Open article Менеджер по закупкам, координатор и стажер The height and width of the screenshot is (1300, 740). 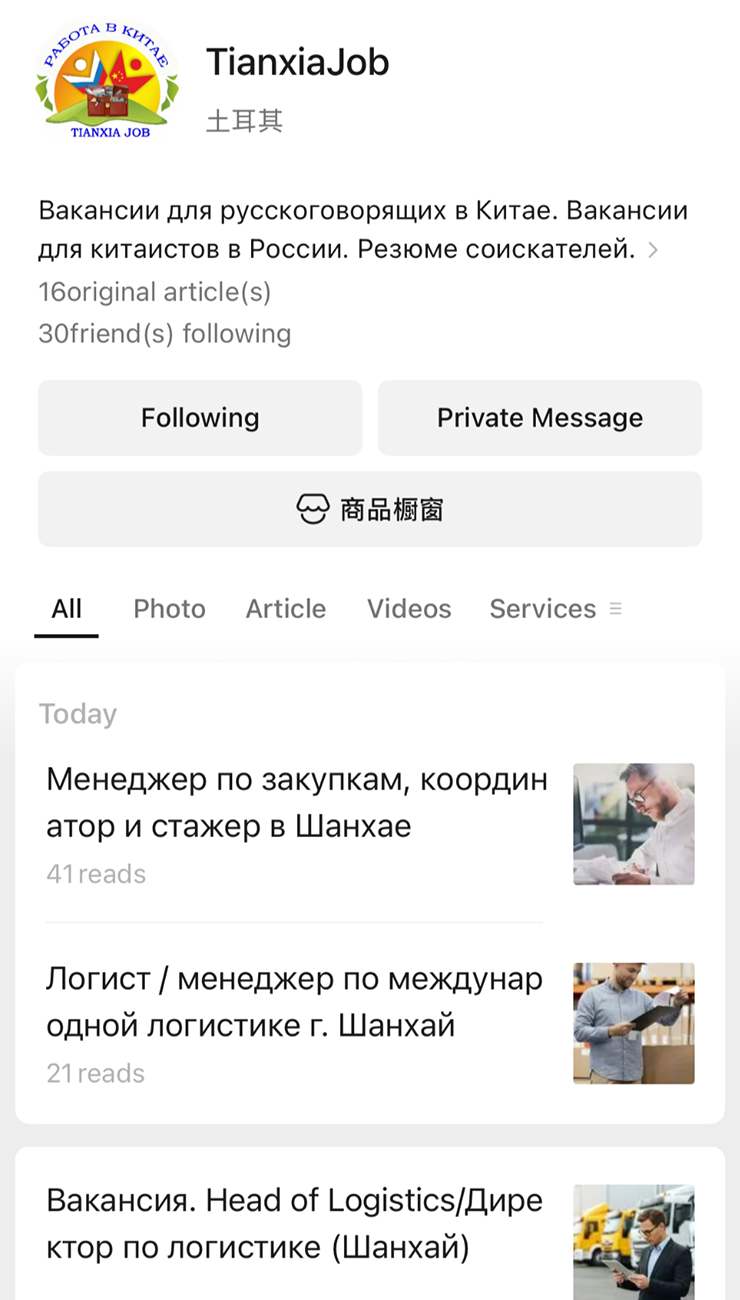point(370,824)
